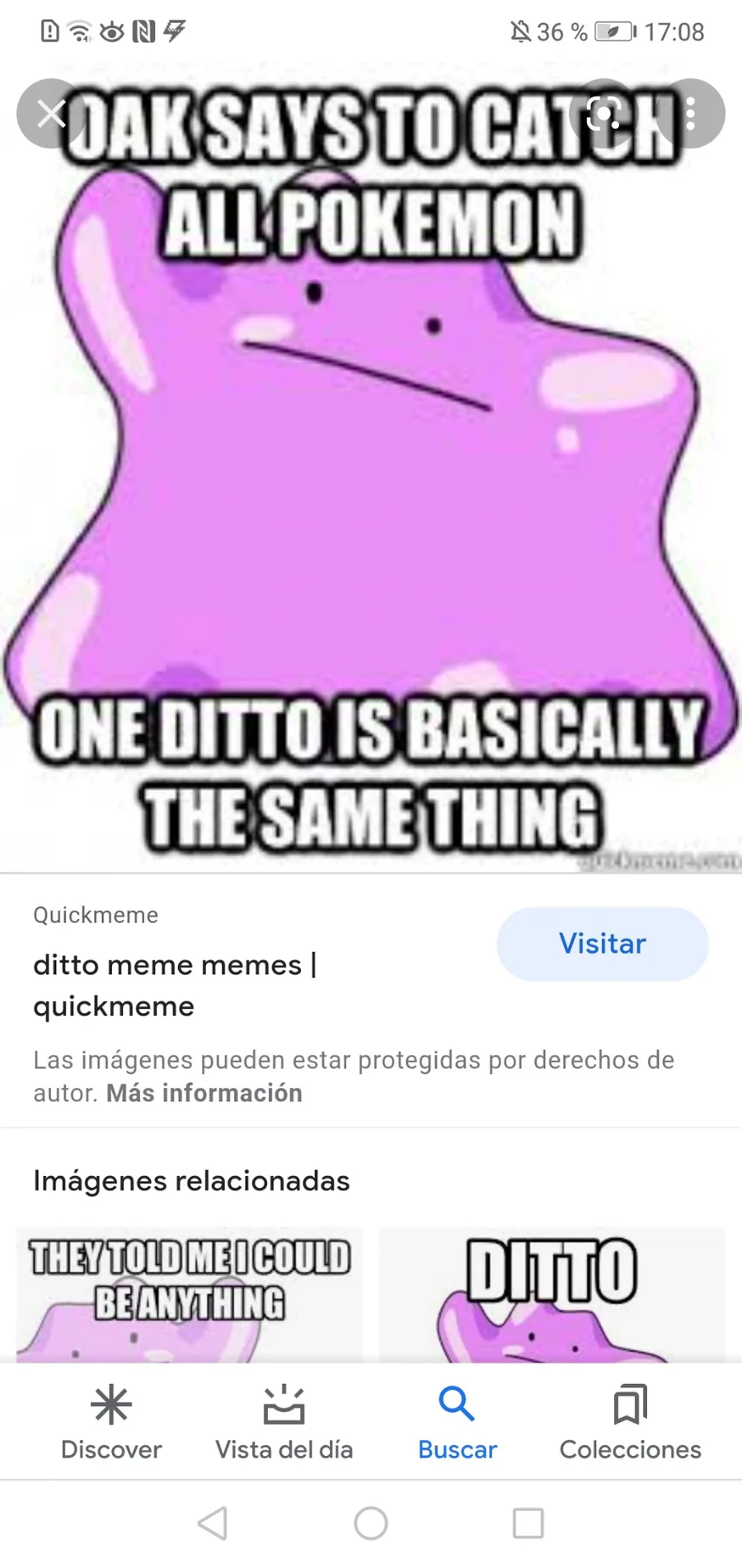Tap the system back button
Screen dimensions: 742x1568
point(213,1523)
